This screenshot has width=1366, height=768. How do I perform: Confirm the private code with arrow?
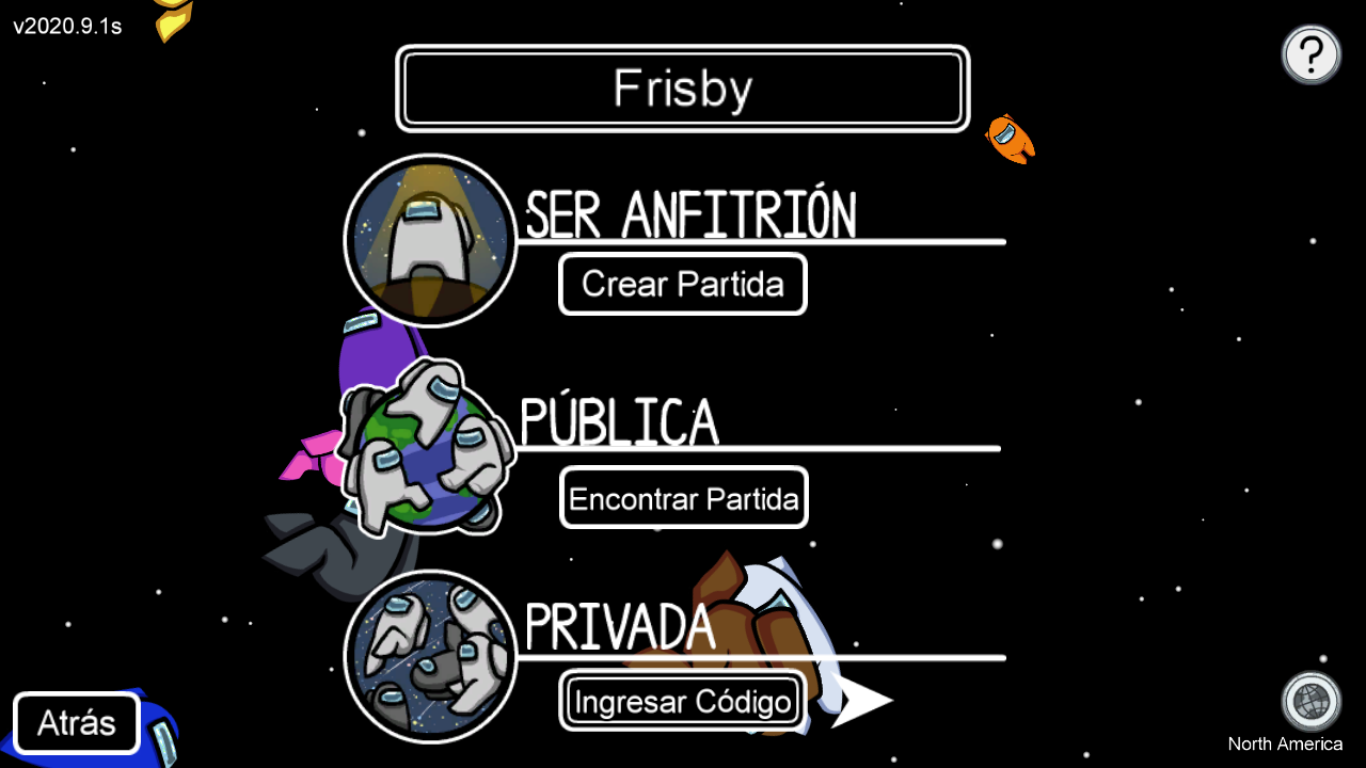860,702
